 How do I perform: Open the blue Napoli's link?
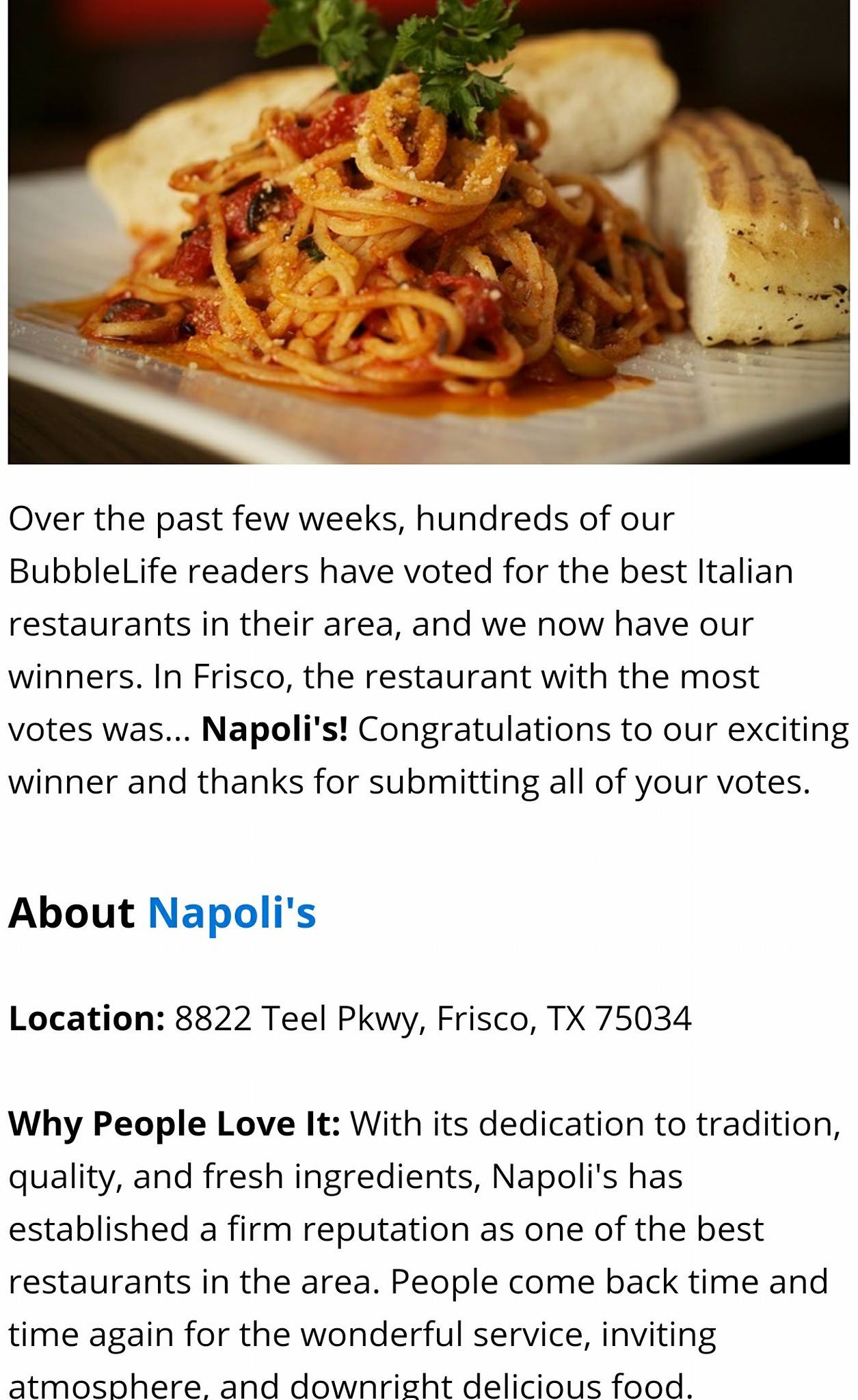[232, 913]
